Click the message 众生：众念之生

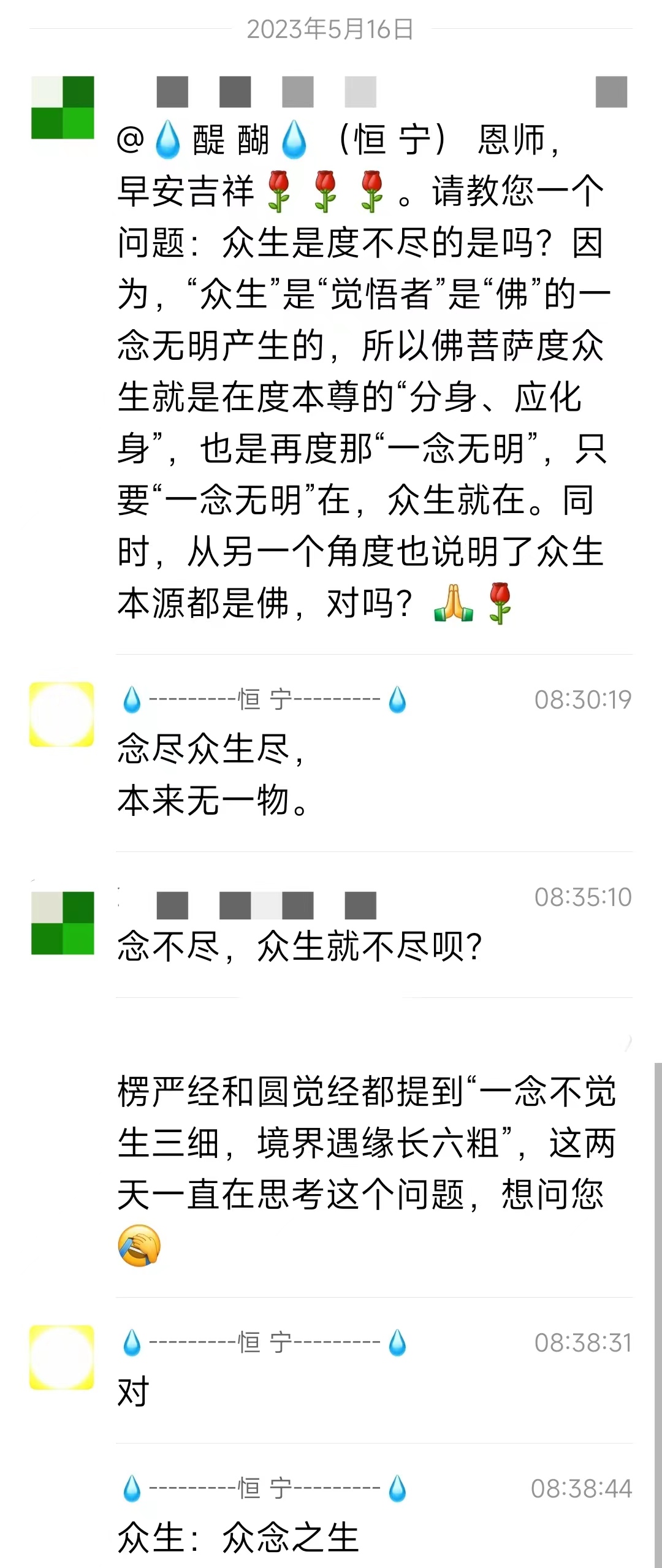point(239,1539)
